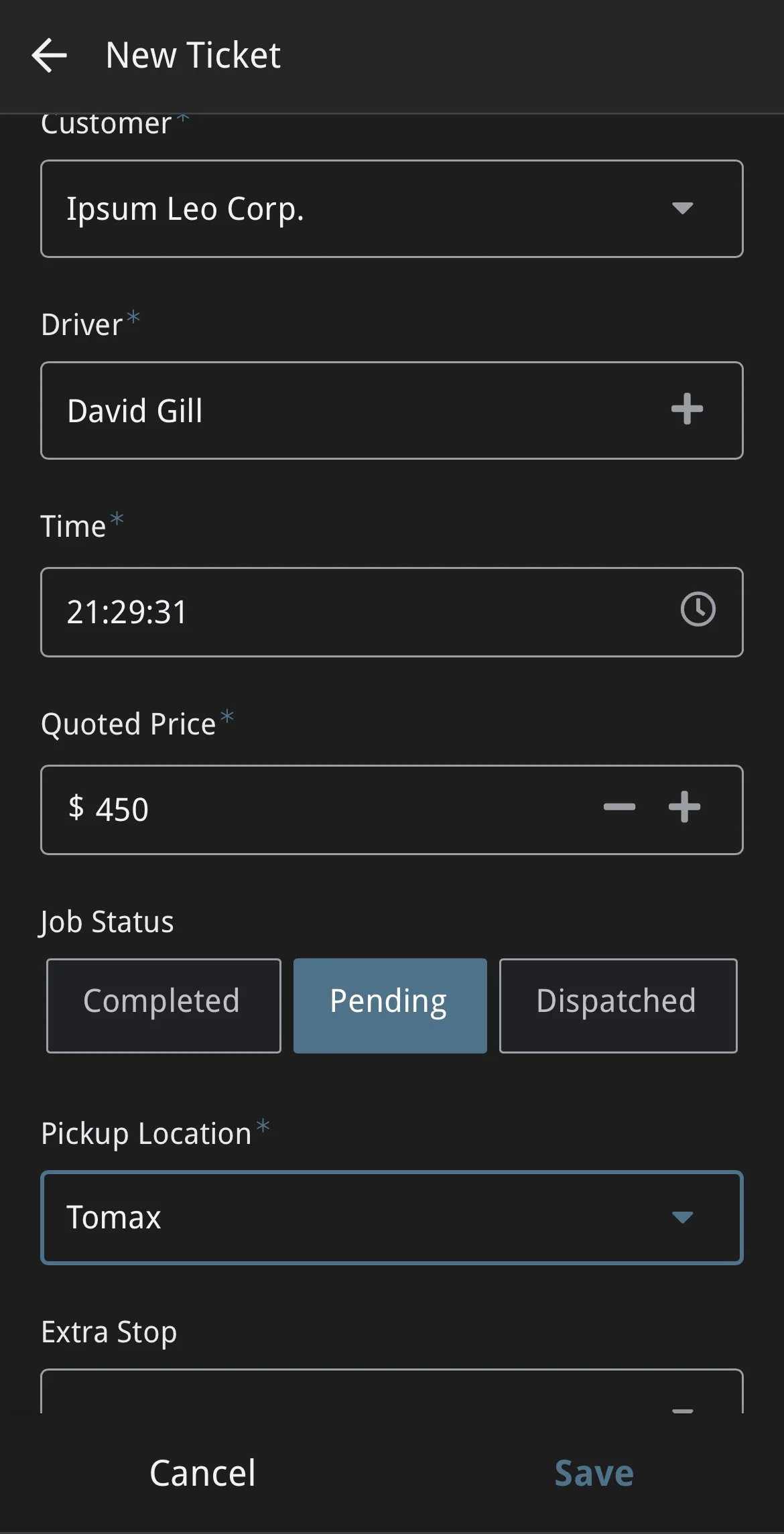This screenshot has width=784, height=1534.
Task: Set job status to Completed
Action: [164, 1005]
